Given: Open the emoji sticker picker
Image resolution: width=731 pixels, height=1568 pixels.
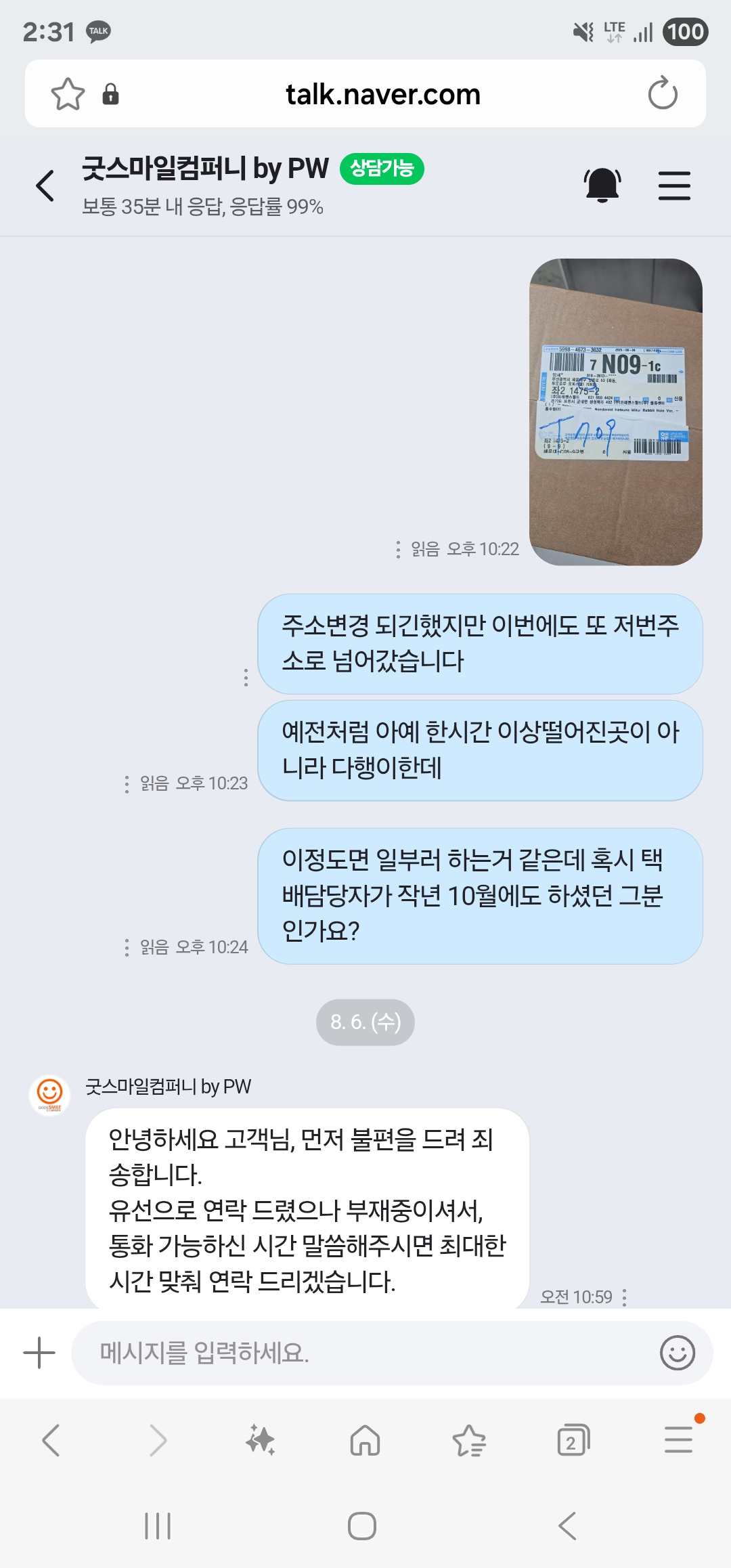Looking at the screenshot, I should [677, 1353].
